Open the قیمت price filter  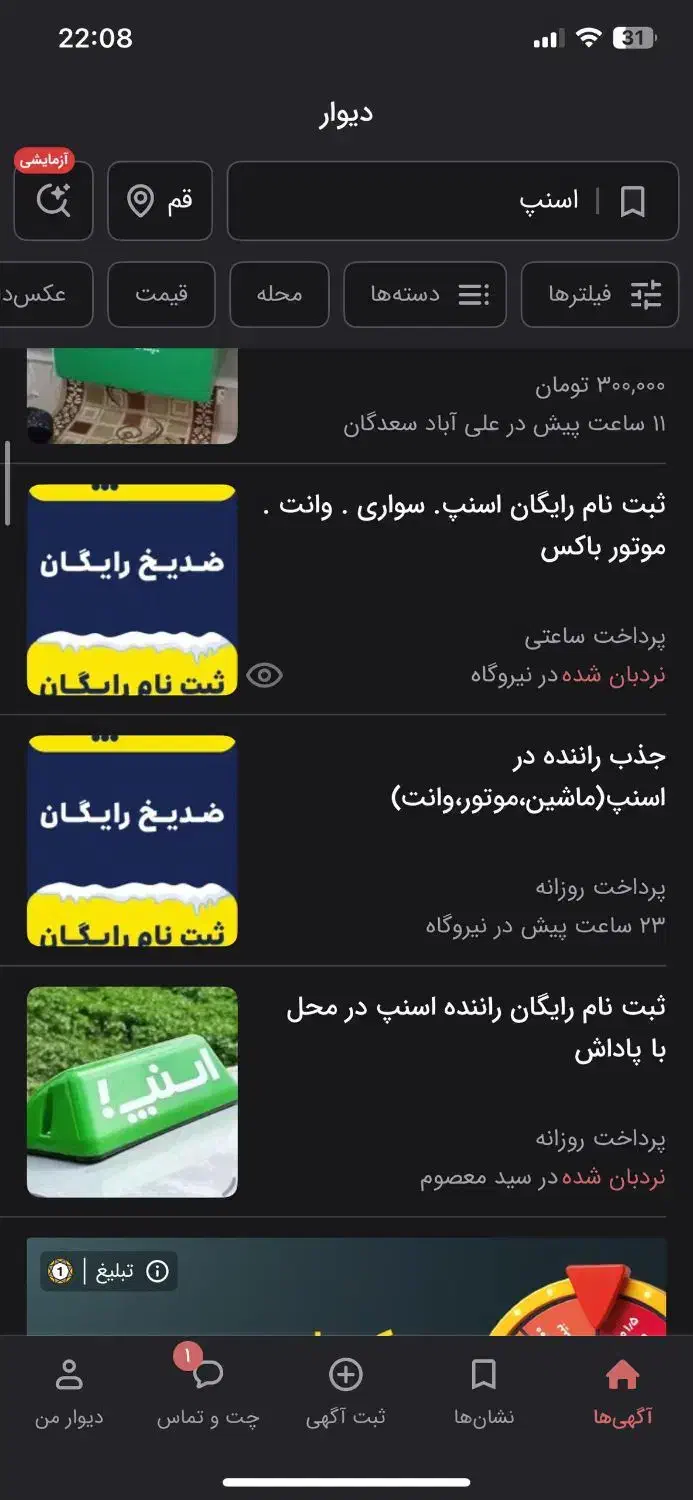[x=160, y=294]
